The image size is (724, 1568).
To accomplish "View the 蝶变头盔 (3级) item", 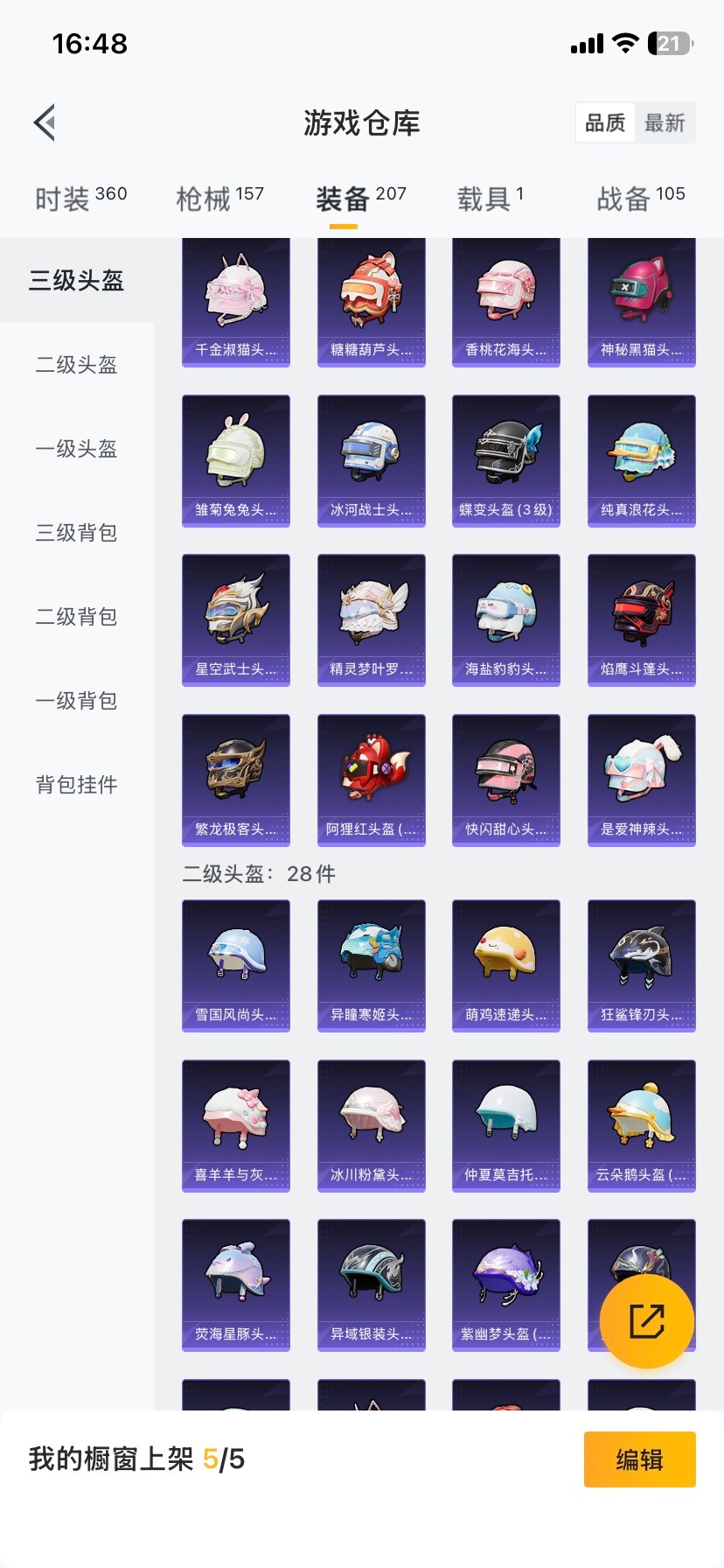I will (505, 460).
